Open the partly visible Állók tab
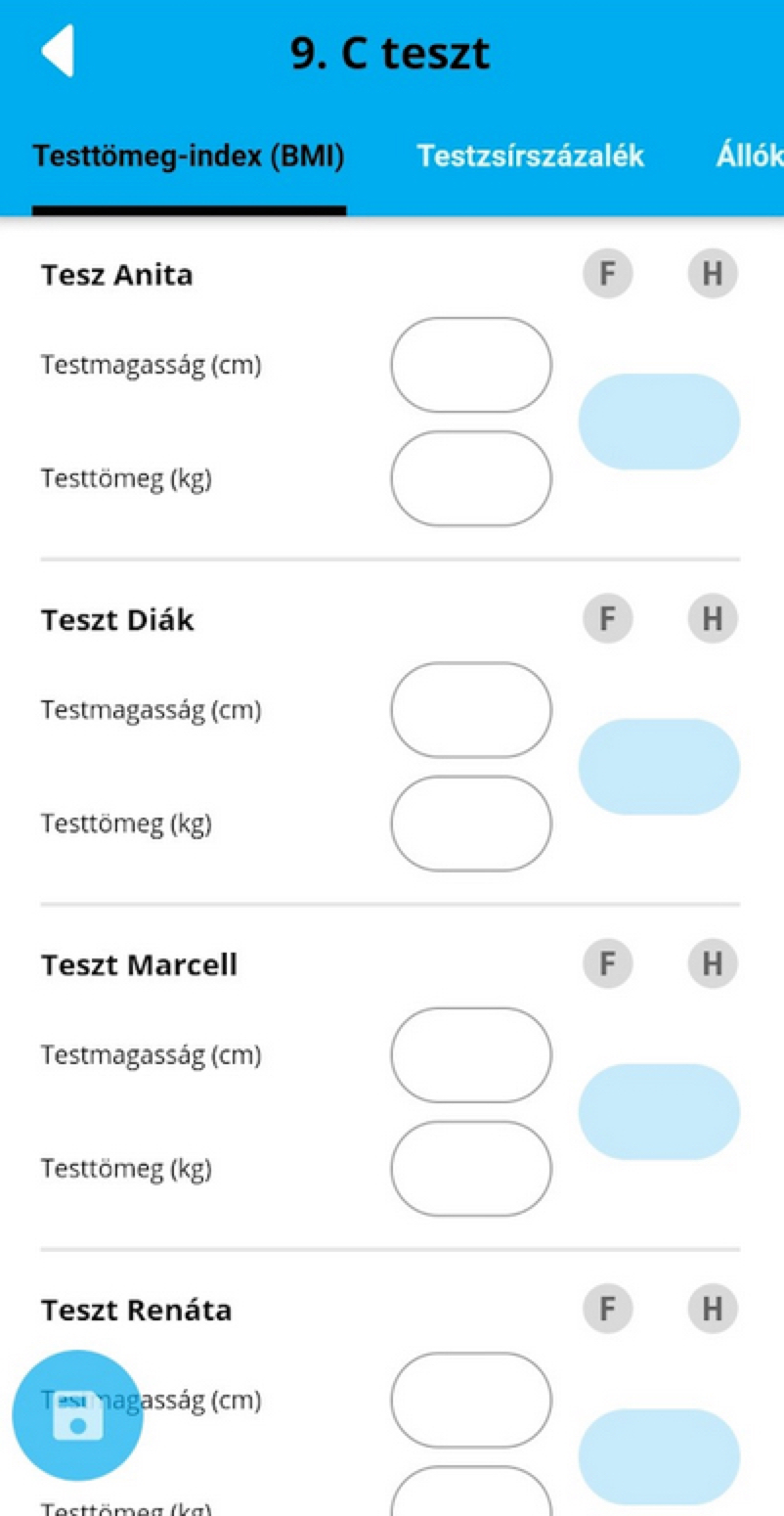The width and height of the screenshot is (784, 1516). click(750, 156)
